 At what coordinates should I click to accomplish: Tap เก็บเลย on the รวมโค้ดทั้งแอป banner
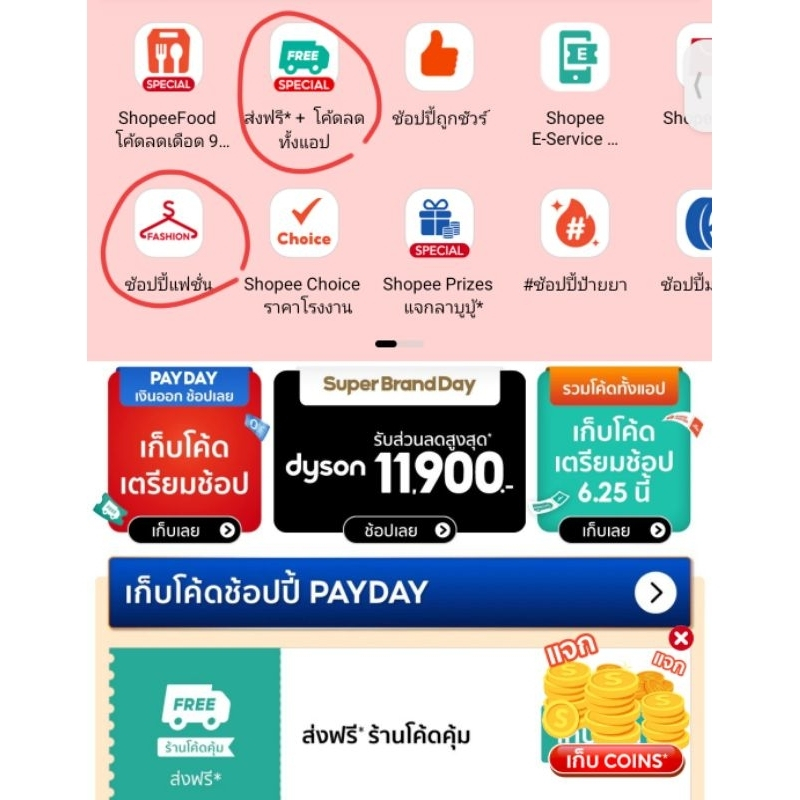tap(615, 531)
